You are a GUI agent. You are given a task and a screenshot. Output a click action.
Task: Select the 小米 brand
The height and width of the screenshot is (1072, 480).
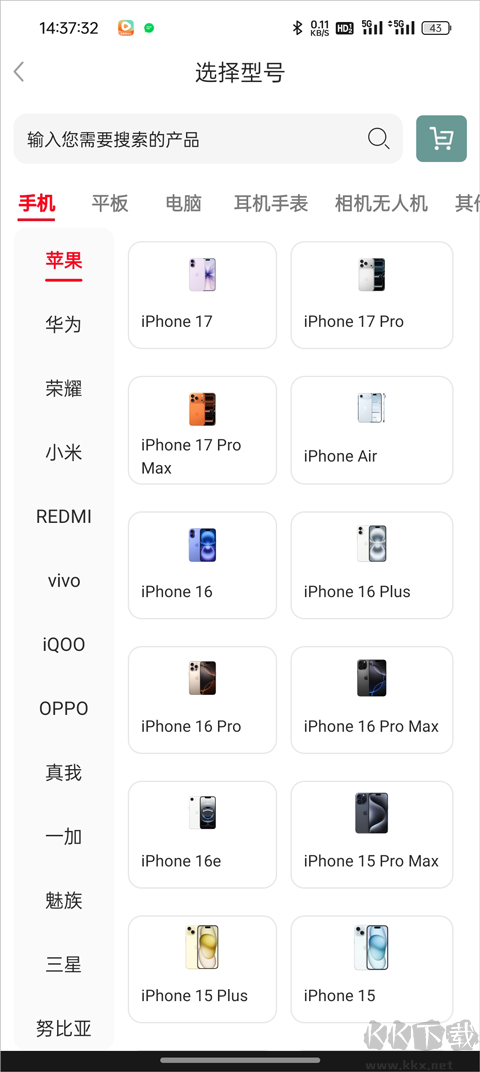pyautogui.click(x=64, y=453)
